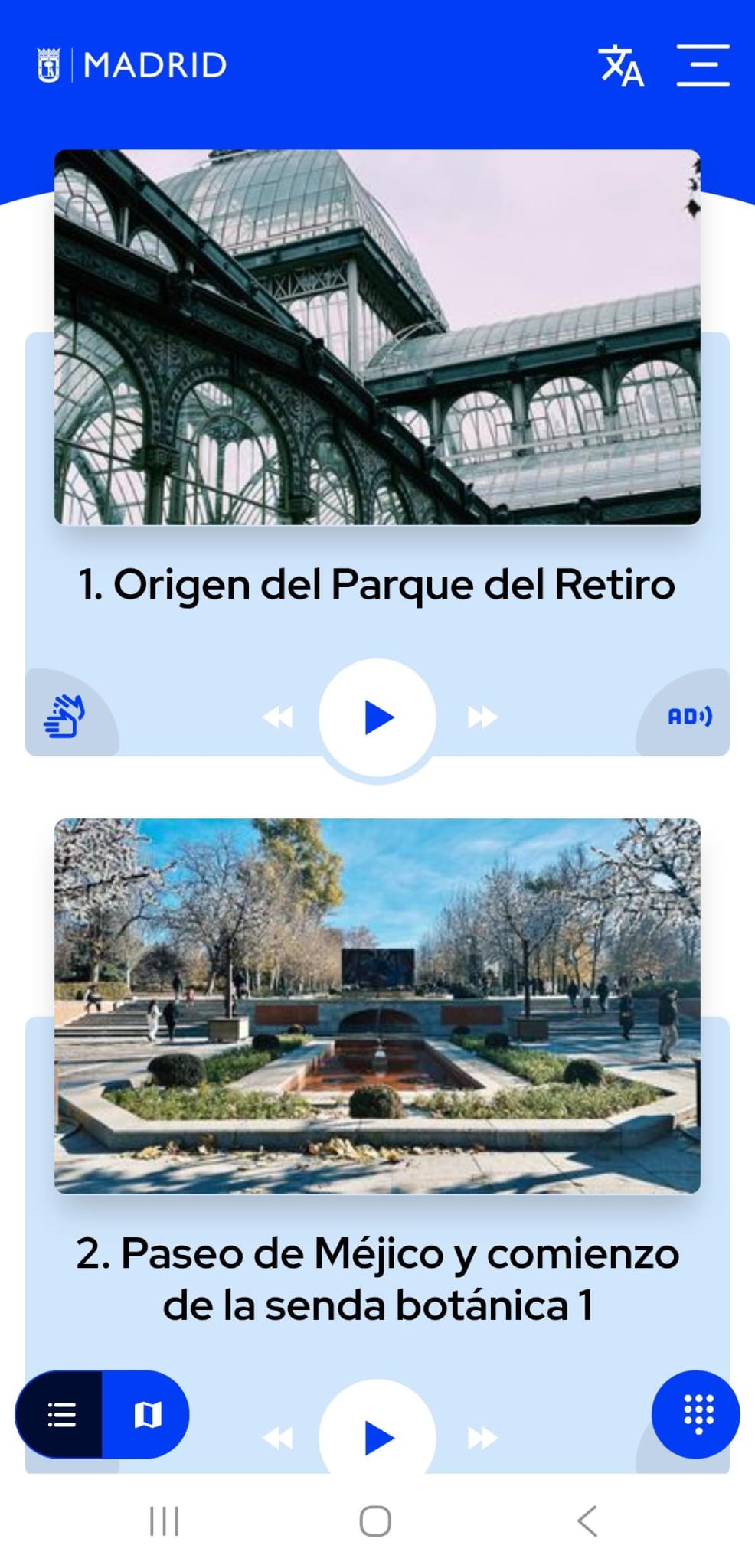Switch to list view
755x1568 pixels.
[60, 1414]
